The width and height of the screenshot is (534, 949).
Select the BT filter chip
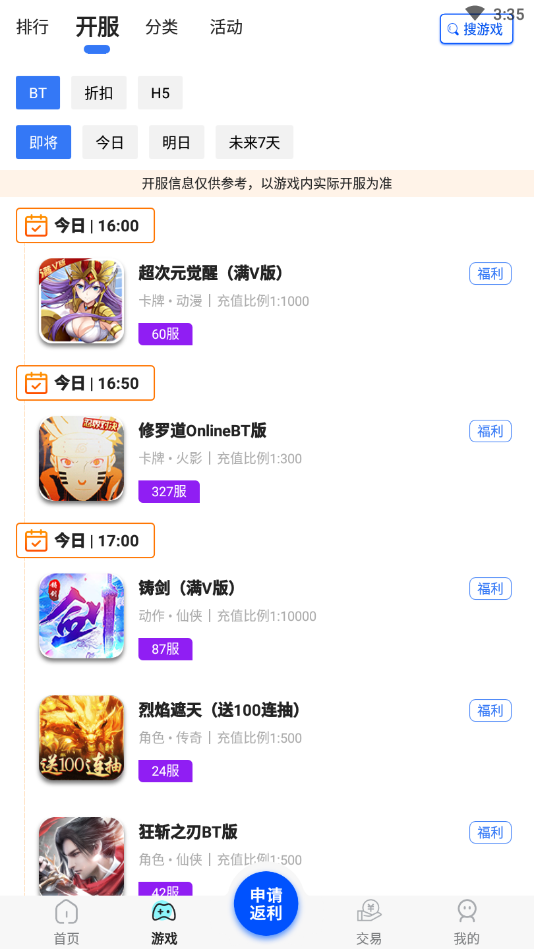click(38, 93)
